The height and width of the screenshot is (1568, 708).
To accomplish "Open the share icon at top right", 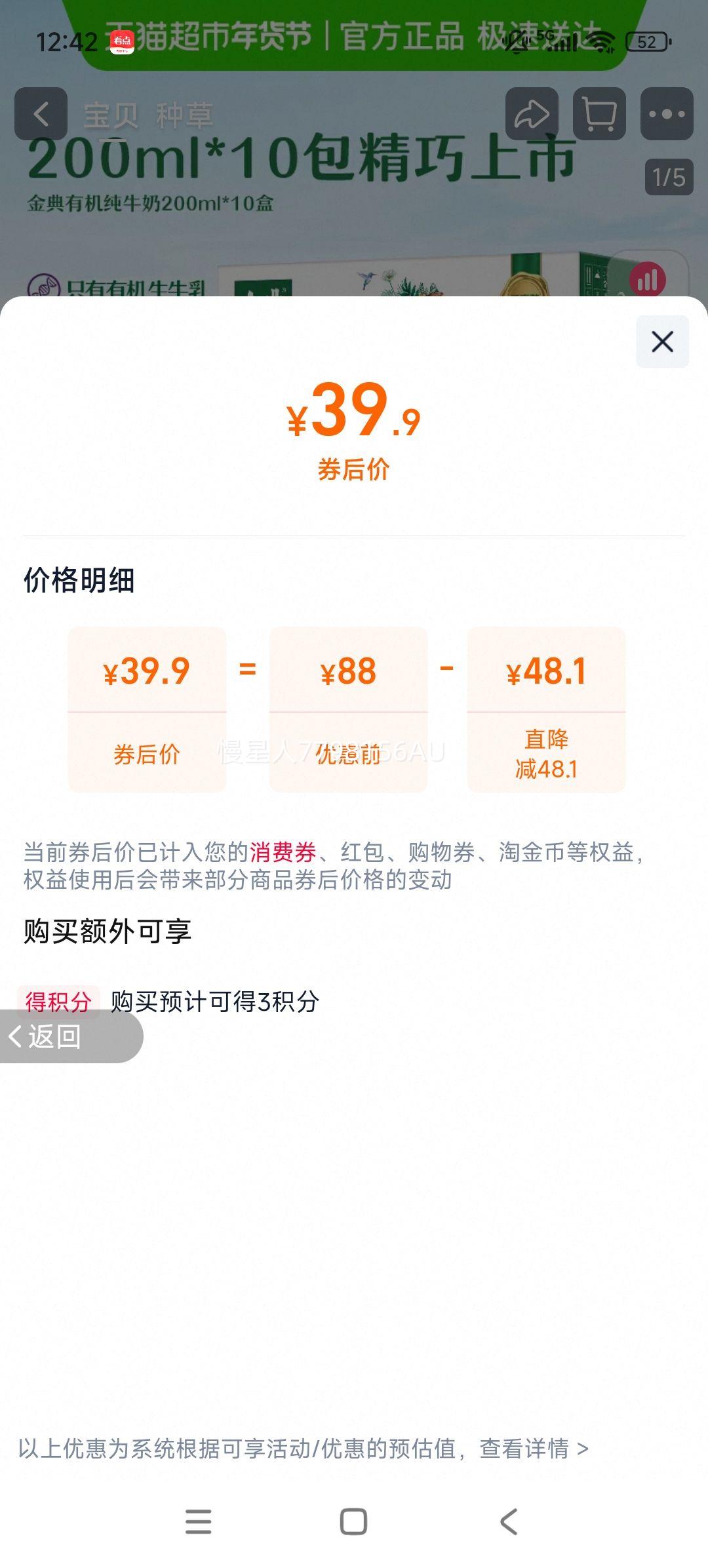I will pos(531,115).
